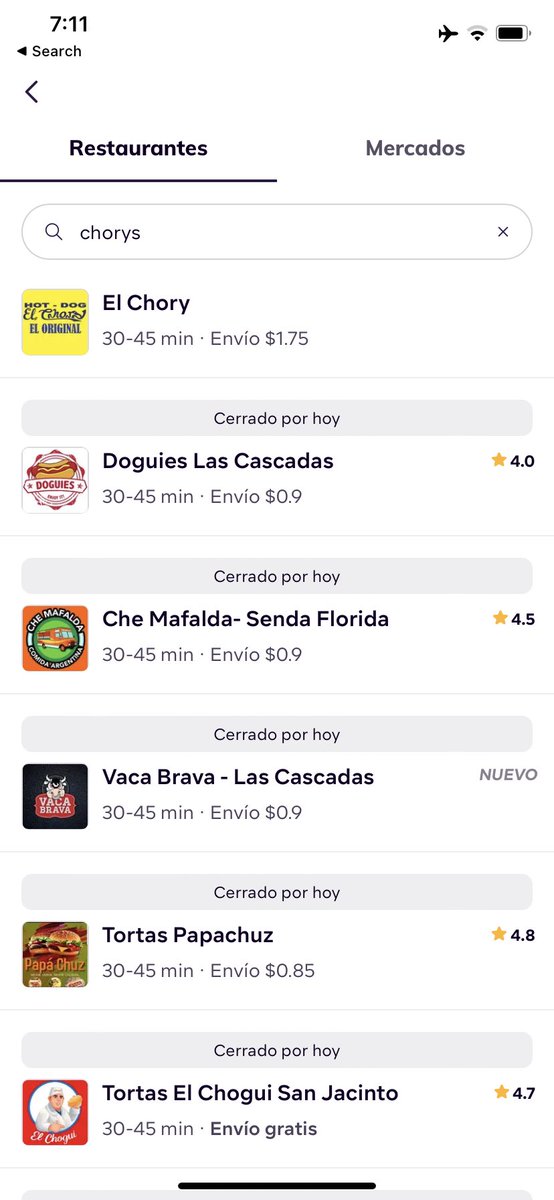
Task: Open the El Chory restaurant
Action: coord(277,321)
